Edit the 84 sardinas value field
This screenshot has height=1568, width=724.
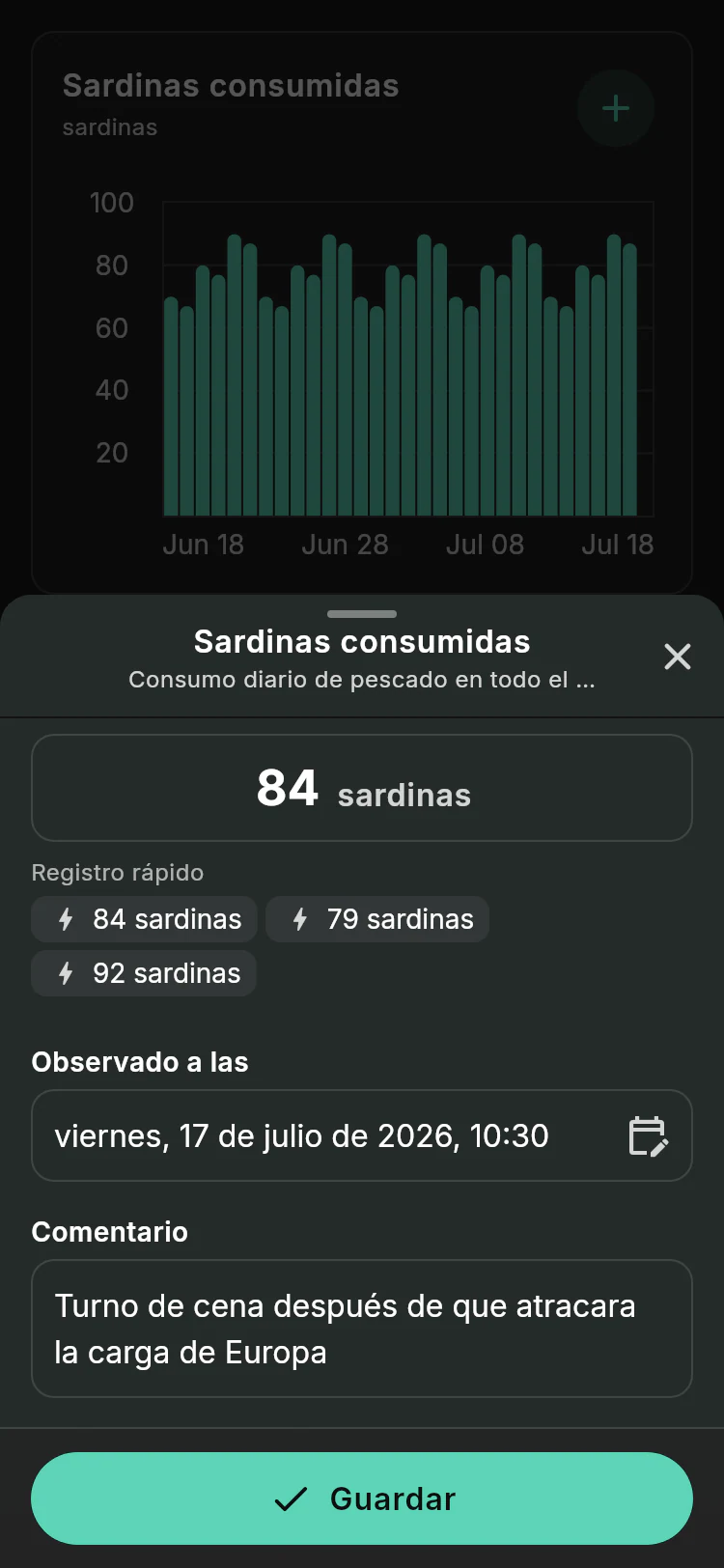[362, 788]
